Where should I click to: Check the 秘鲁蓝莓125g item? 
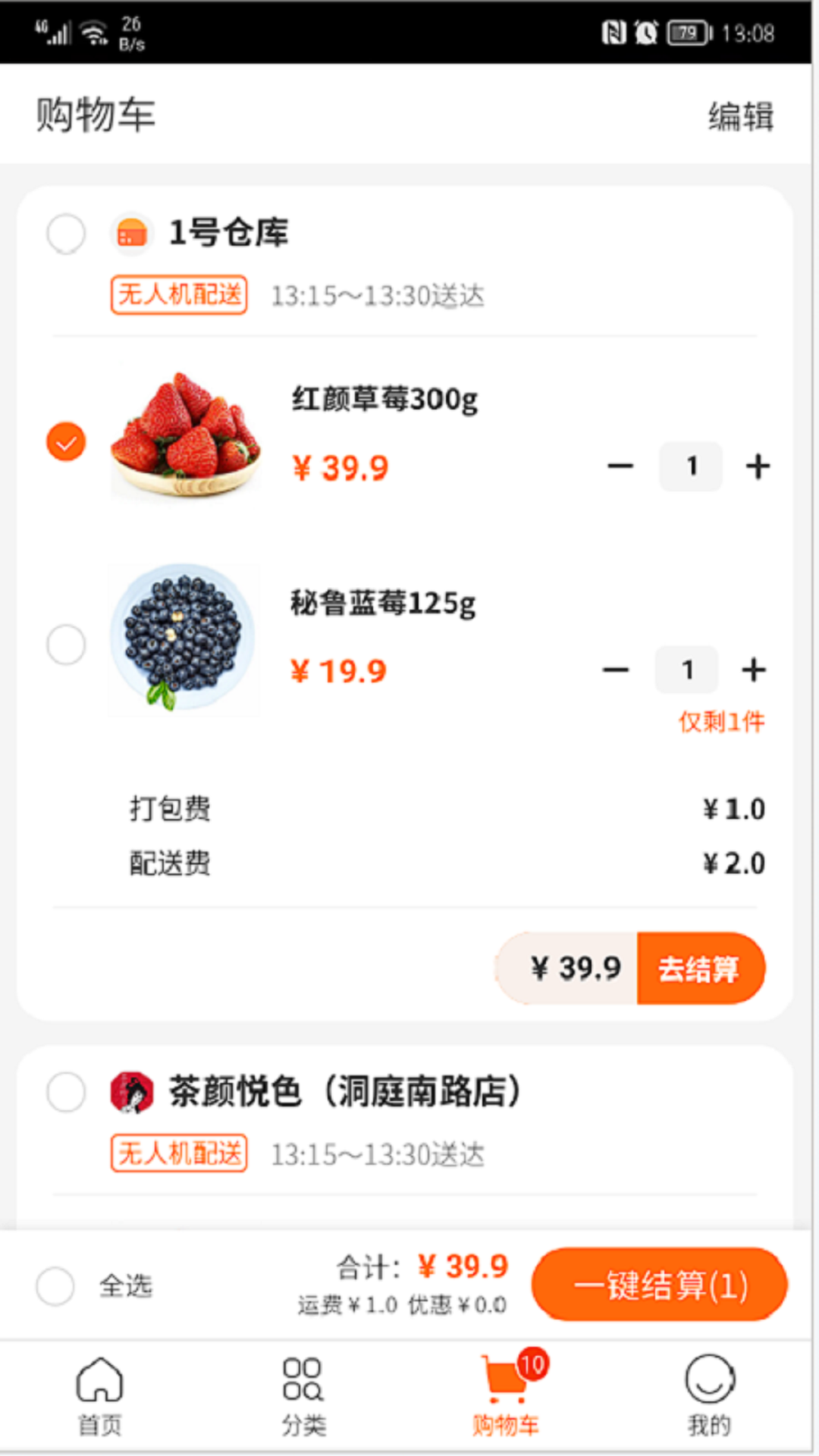tap(66, 645)
